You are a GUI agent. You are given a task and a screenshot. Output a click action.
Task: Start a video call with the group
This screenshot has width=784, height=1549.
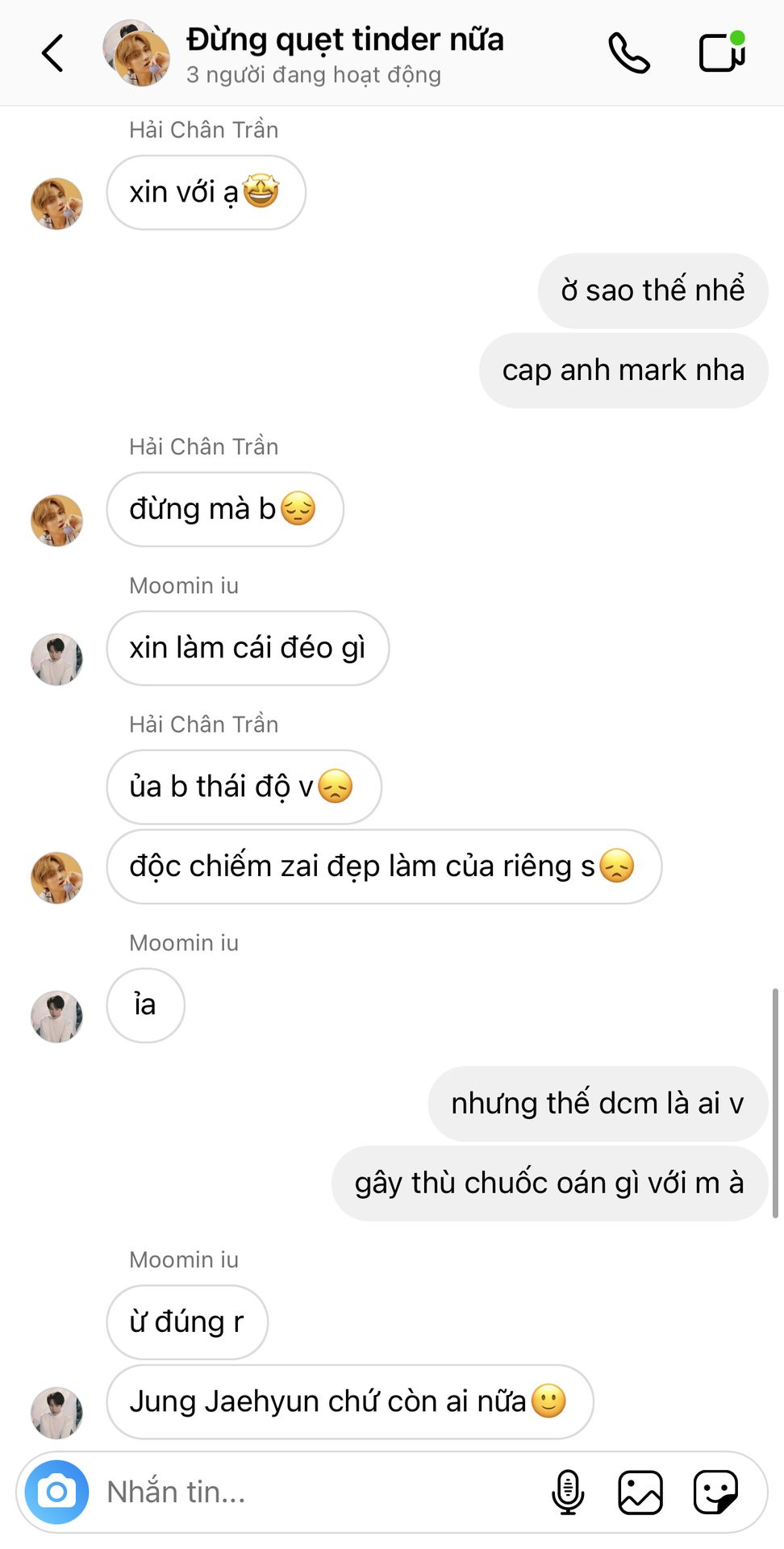[721, 53]
